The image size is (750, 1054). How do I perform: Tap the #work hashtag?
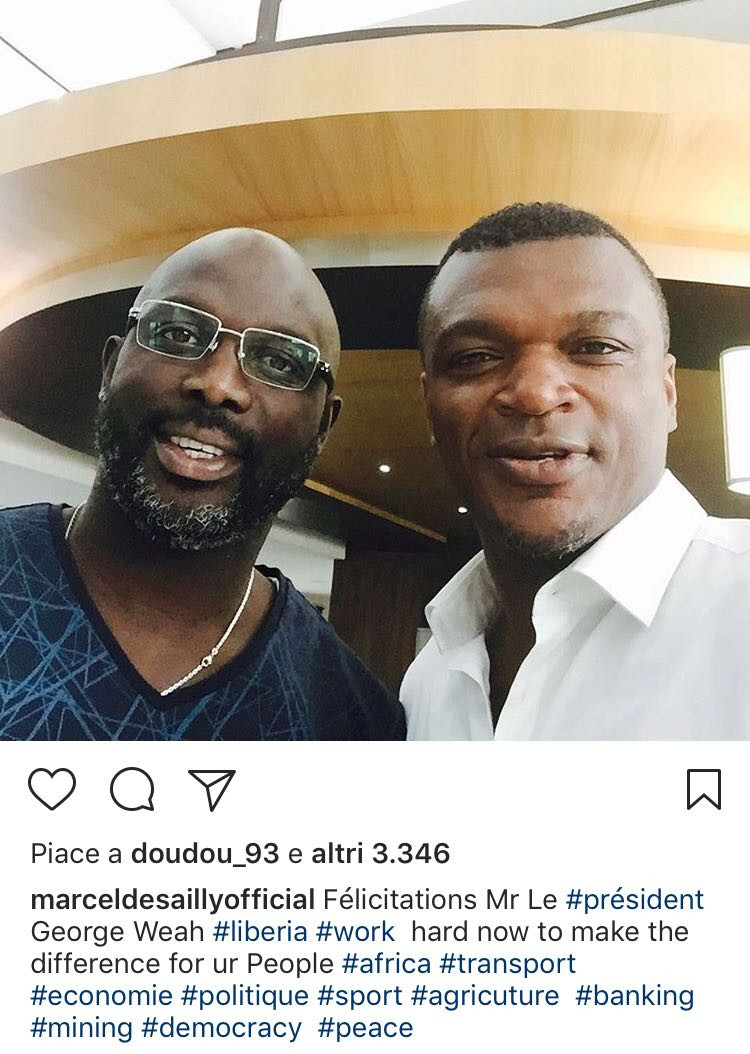(356, 932)
